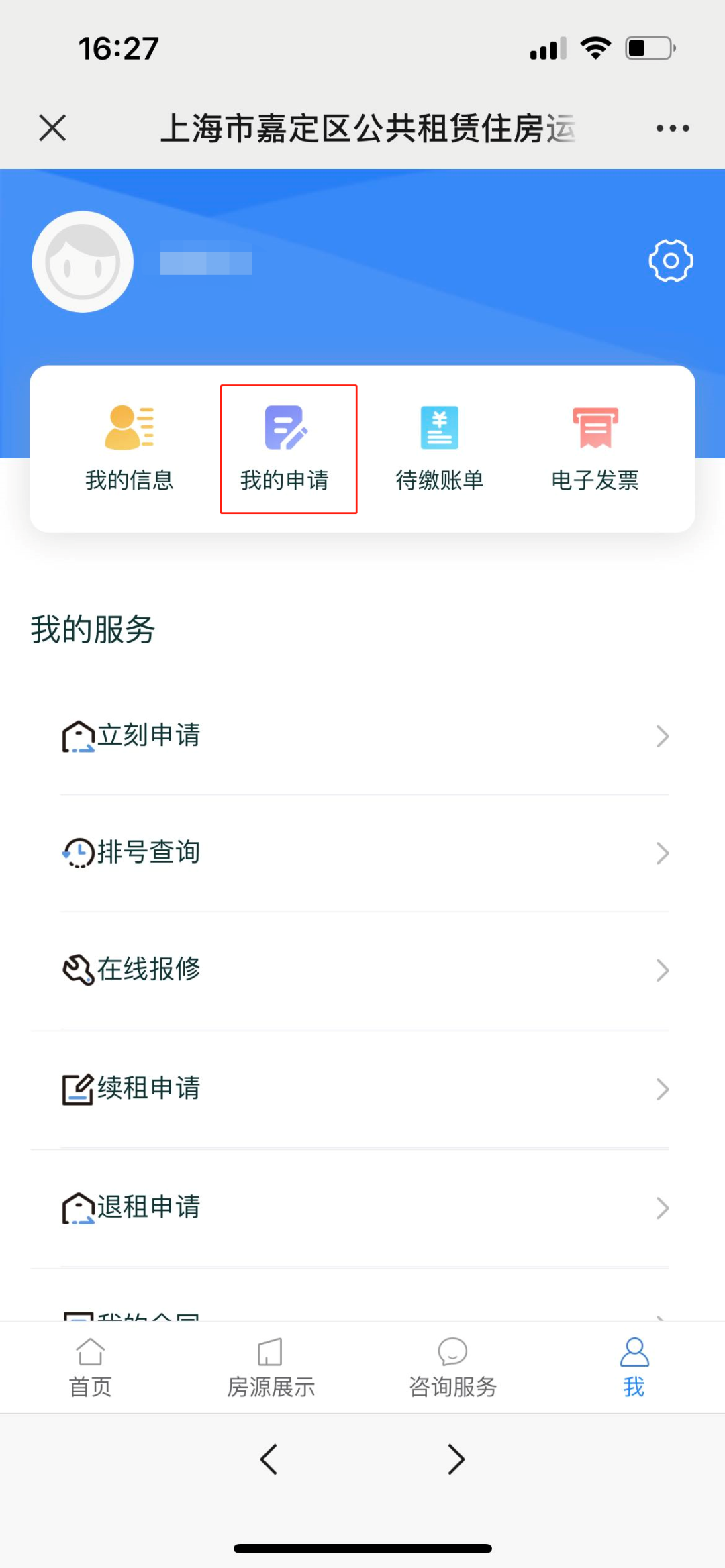Viewport: 725px width, 1568px height.
Task: Switch to the 房源展示 tab
Action: pos(271,1367)
